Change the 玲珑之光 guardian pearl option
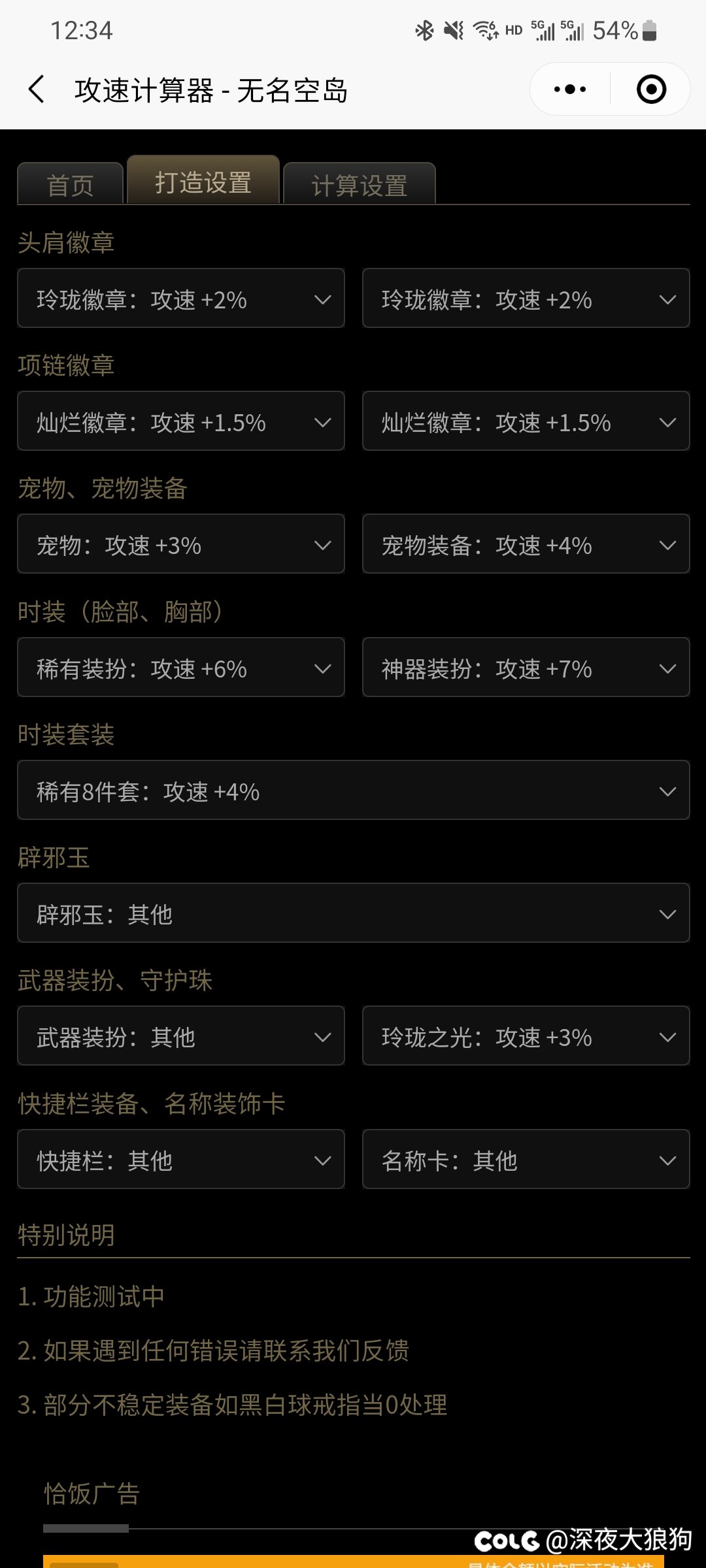The width and height of the screenshot is (706, 1568). [x=526, y=1036]
